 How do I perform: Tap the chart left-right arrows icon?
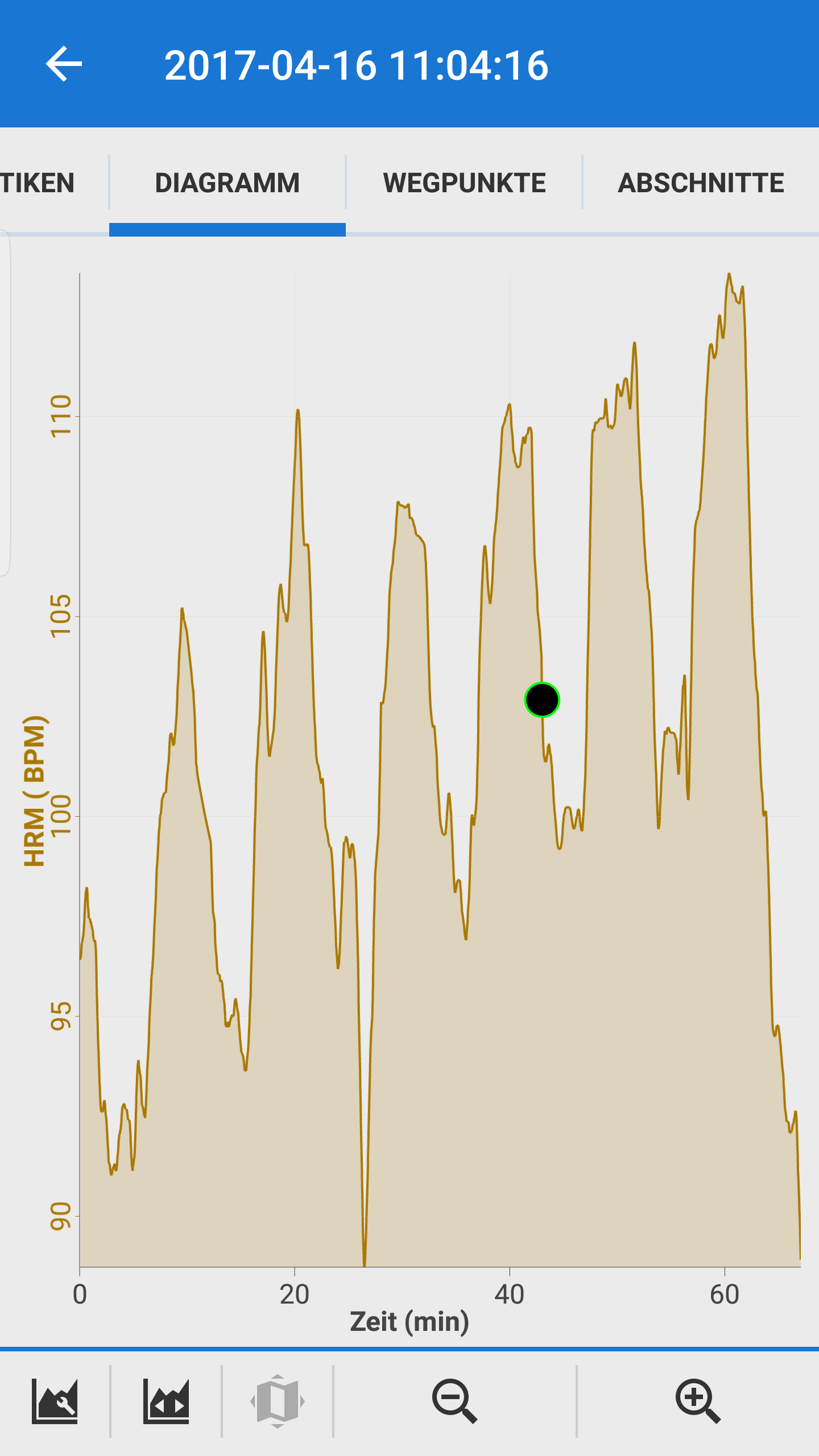(x=166, y=1400)
